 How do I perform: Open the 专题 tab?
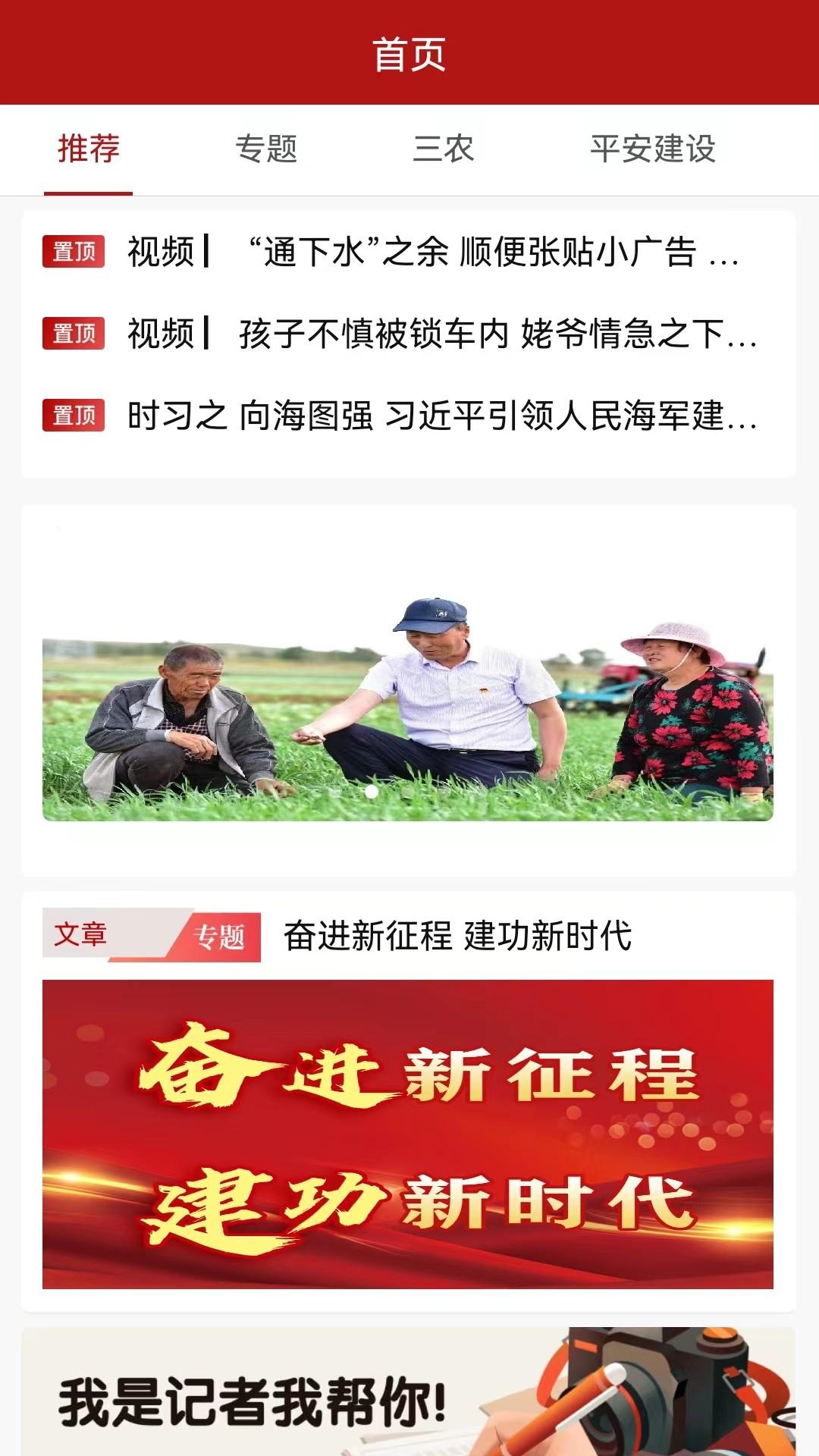[266, 149]
